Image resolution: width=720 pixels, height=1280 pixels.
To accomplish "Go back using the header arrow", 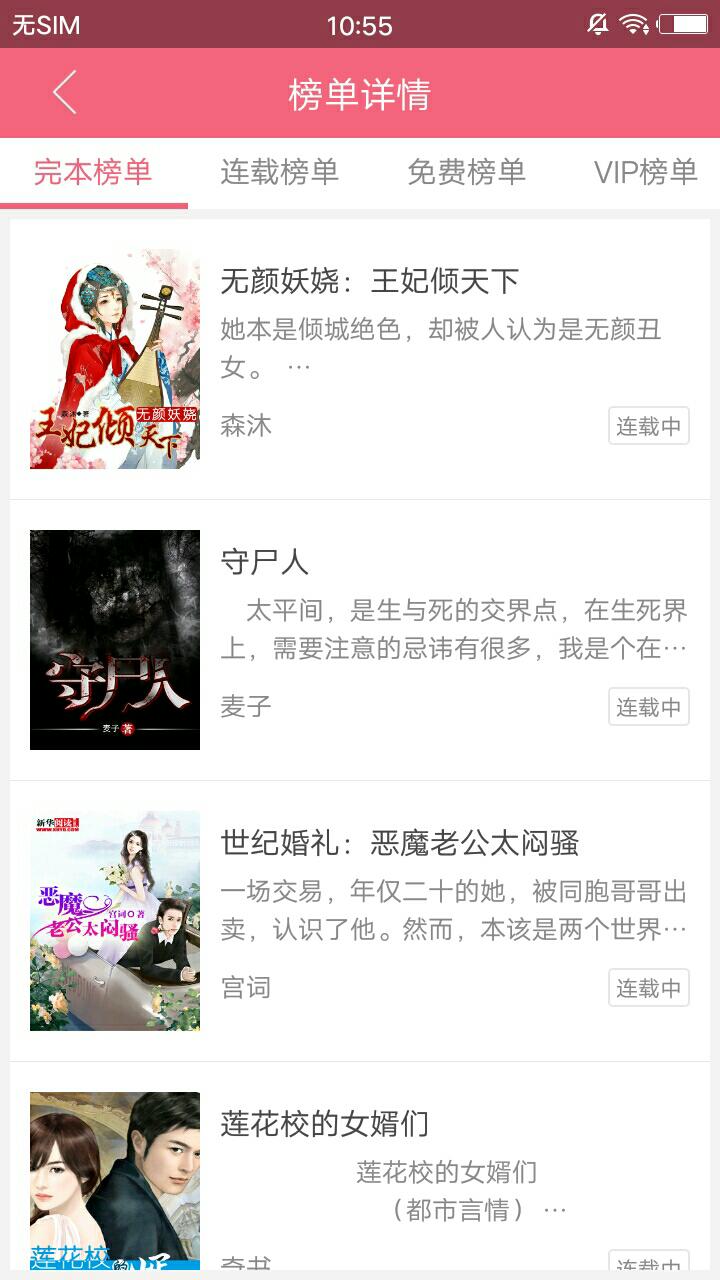I will pos(65,93).
